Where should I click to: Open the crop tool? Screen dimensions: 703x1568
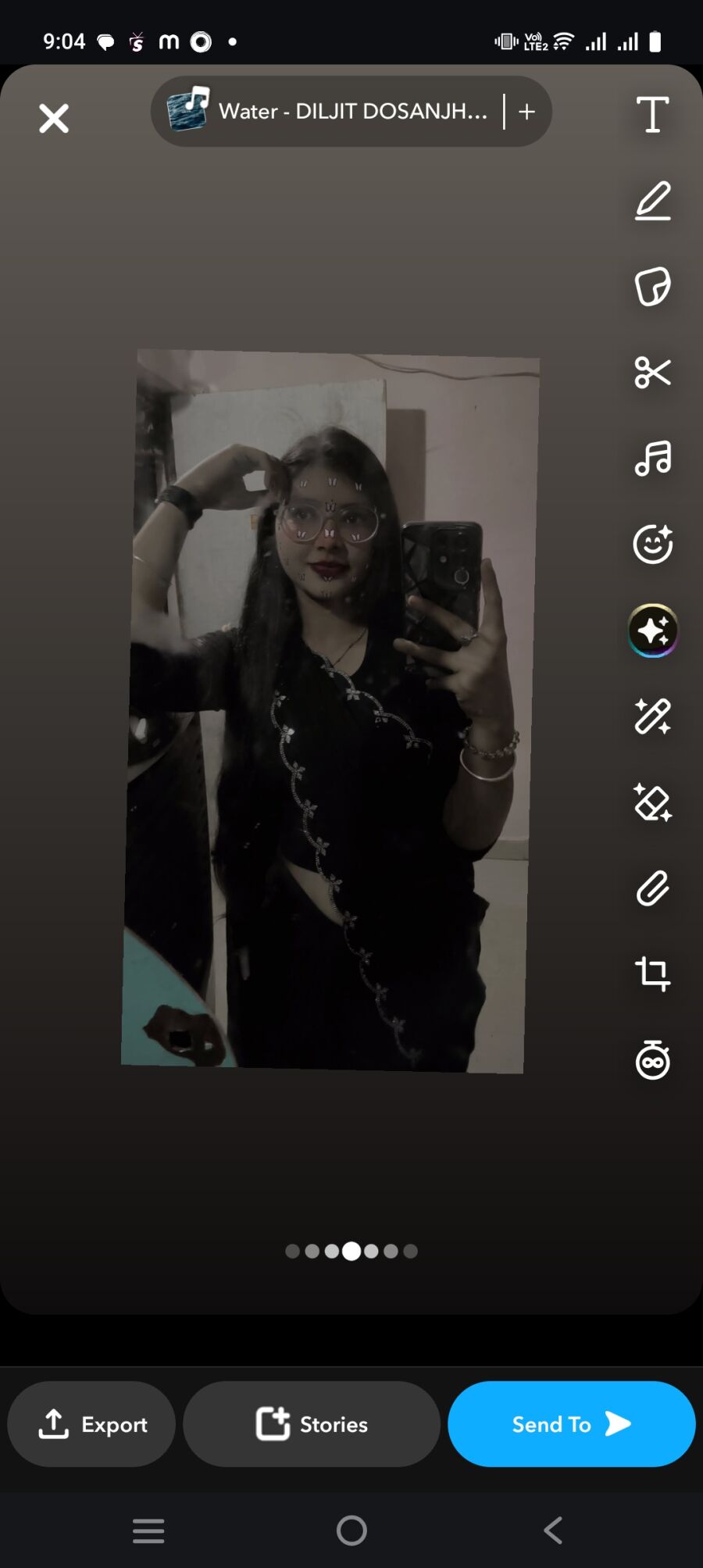pyautogui.click(x=652, y=974)
